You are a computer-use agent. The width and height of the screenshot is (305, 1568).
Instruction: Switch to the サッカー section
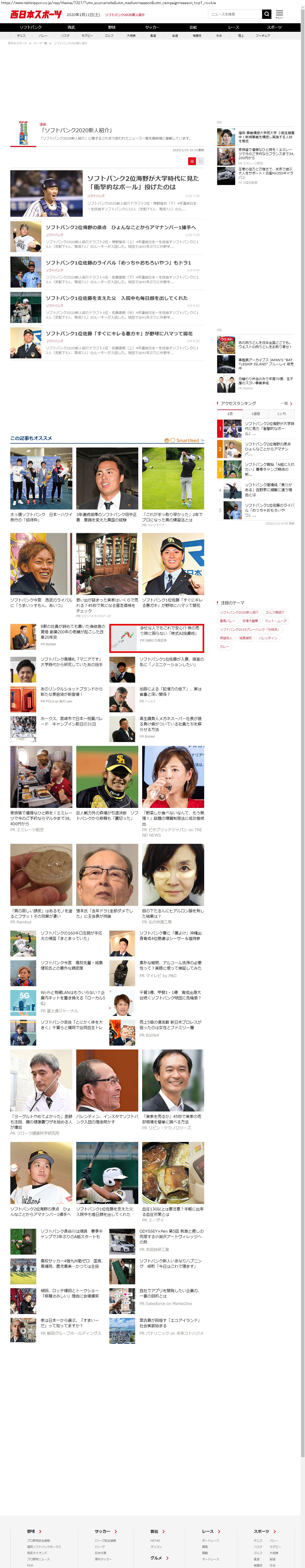(152, 27)
